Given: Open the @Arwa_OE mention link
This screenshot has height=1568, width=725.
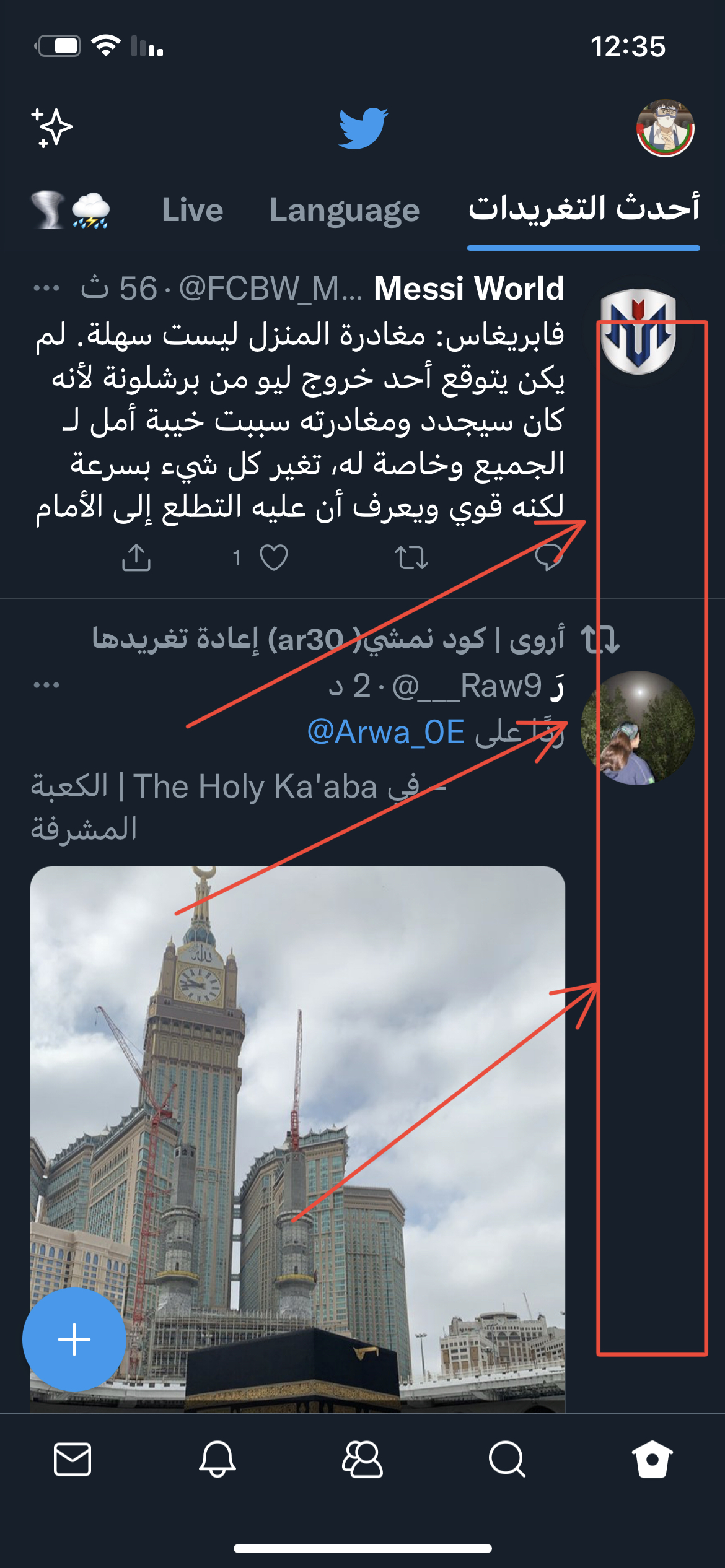Looking at the screenshot, I should pos(385,732).
